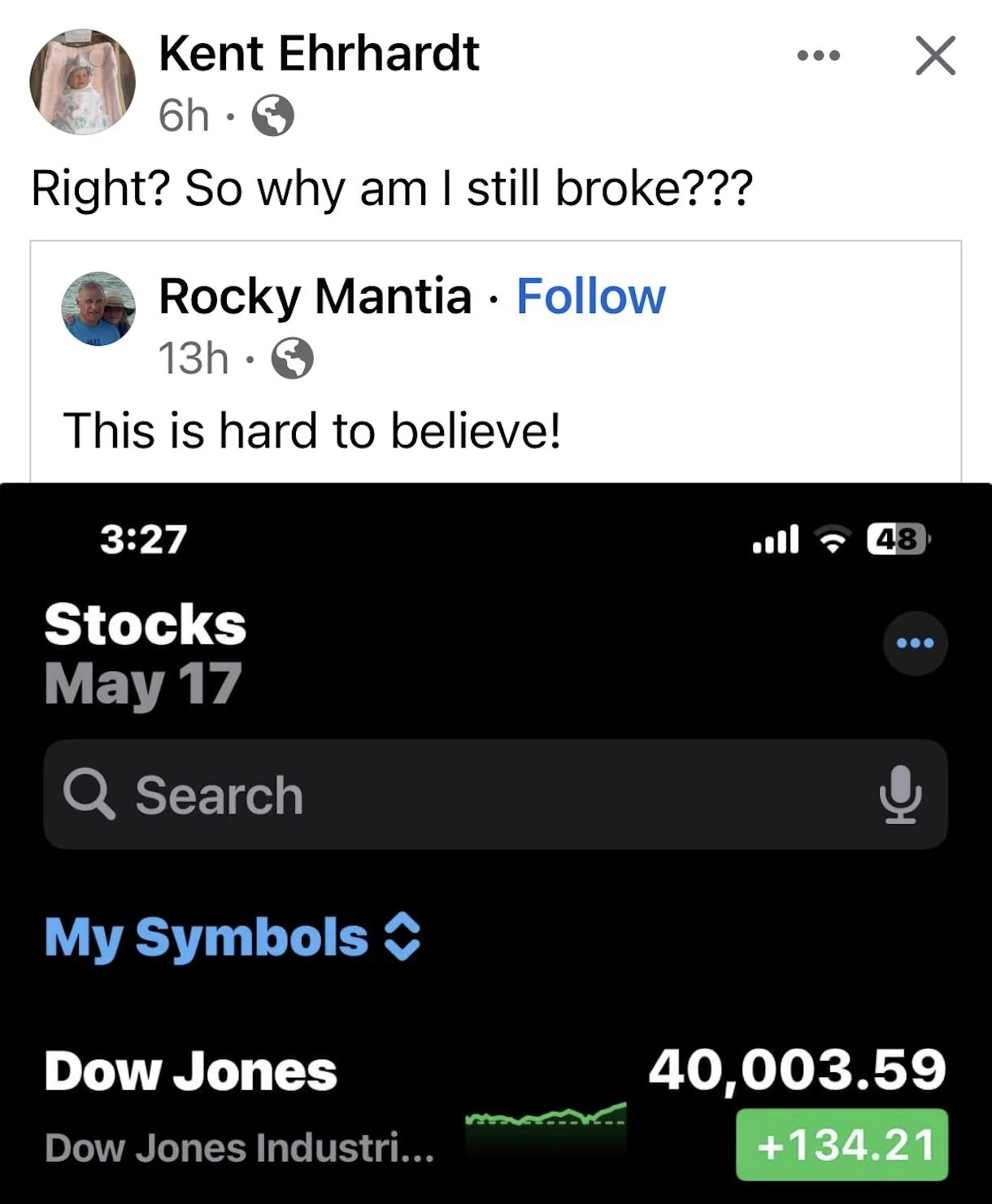Open the shared stocks screenshot image
The height and width of the screenshot is (1204, 992).
496,842
